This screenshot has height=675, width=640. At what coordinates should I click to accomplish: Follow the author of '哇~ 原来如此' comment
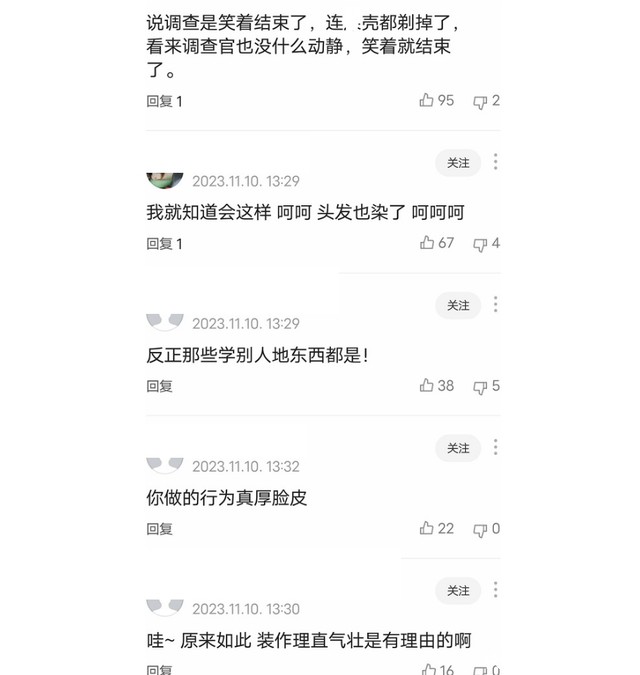[x=458, y=591]
